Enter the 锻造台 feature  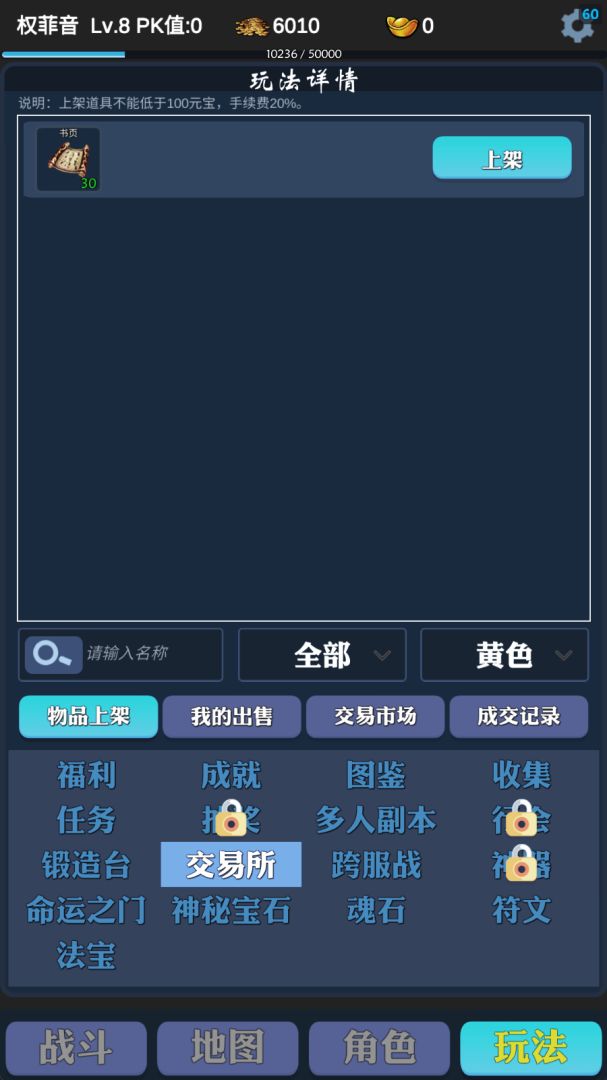point(86,865)
